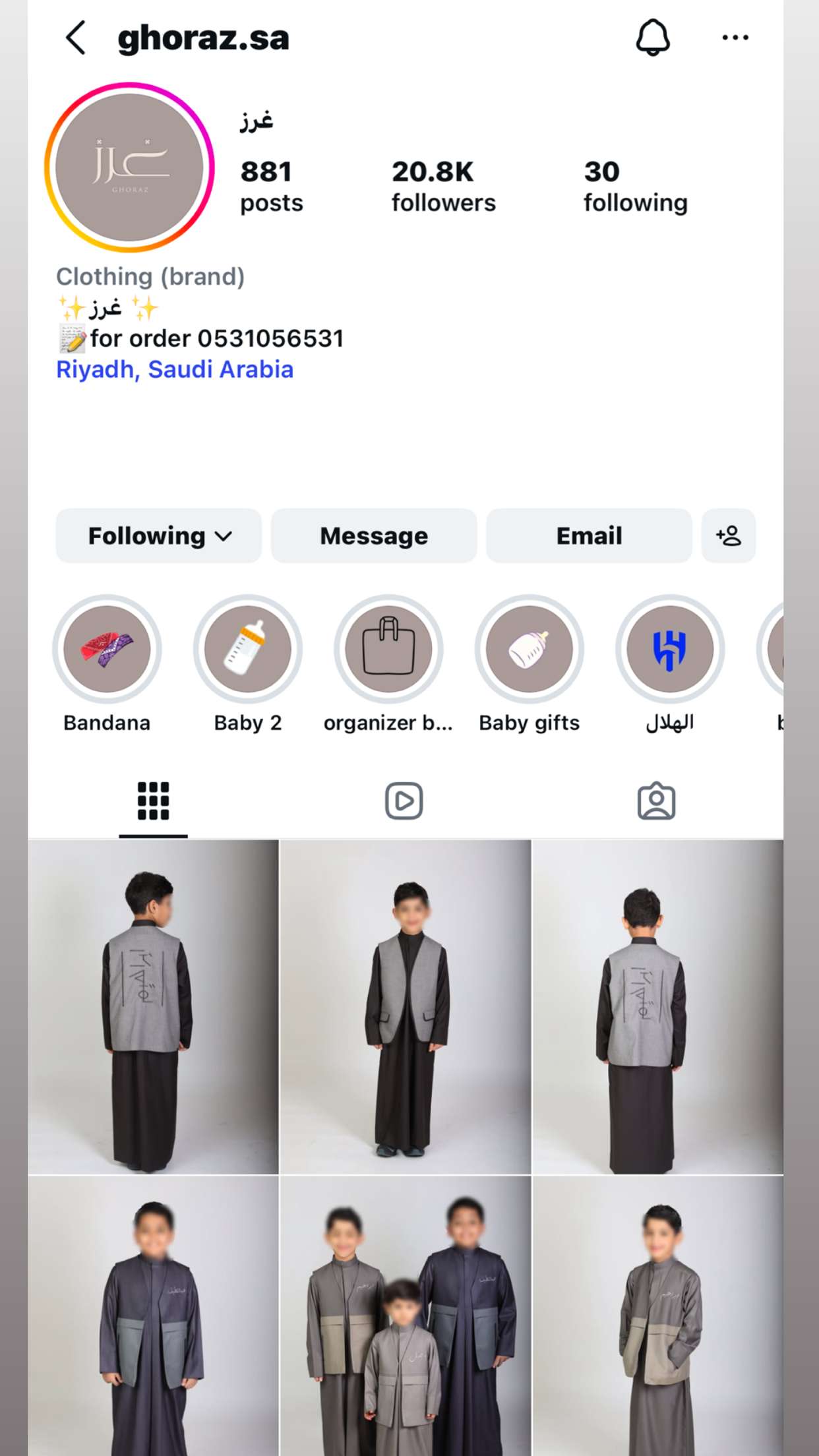819x1456 pixels.
Task: Open the post with three boys together
Action: click(406, 1316)
